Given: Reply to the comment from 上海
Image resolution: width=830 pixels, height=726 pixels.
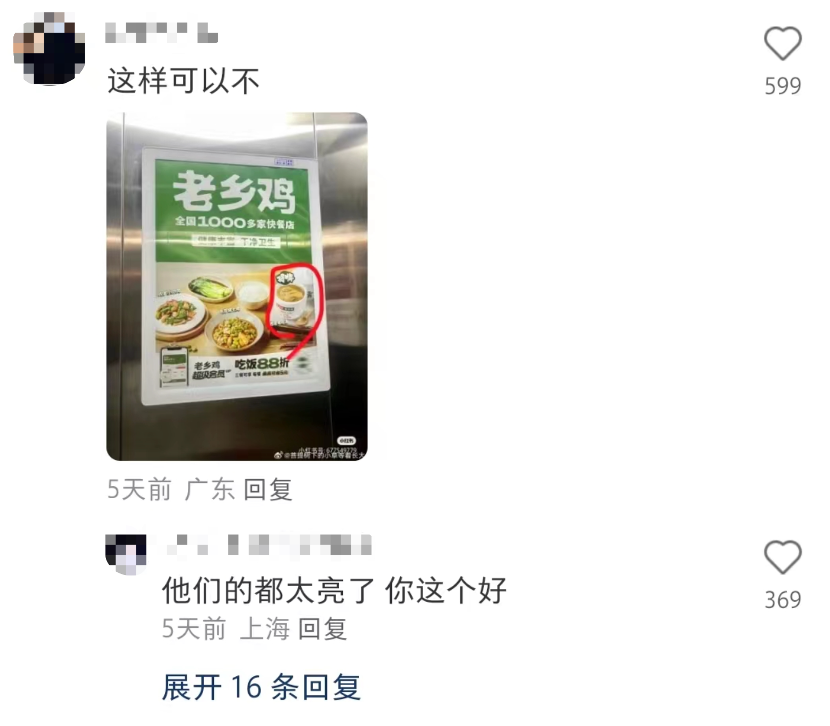Looking at the screenshot, I should [322, 629].
